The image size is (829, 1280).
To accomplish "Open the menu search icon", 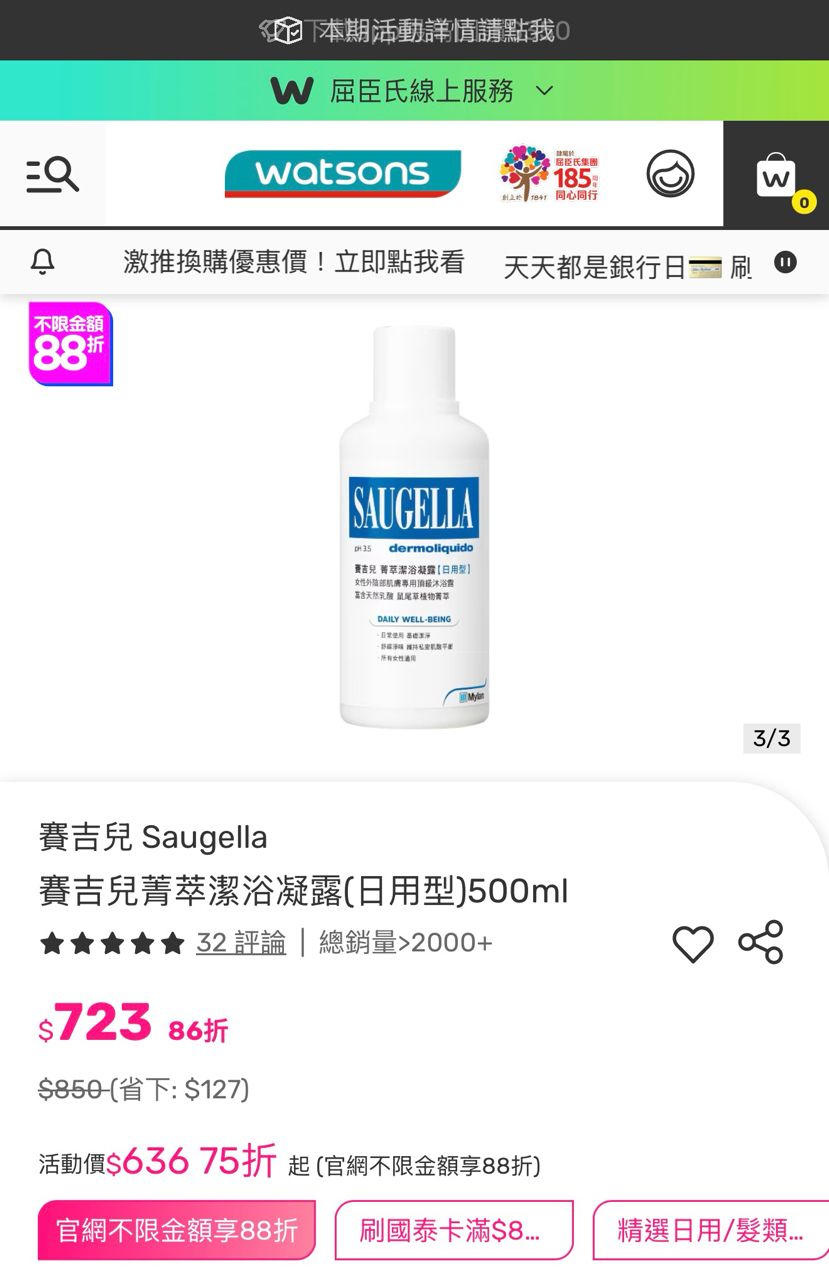I will [x=52, y=175].
